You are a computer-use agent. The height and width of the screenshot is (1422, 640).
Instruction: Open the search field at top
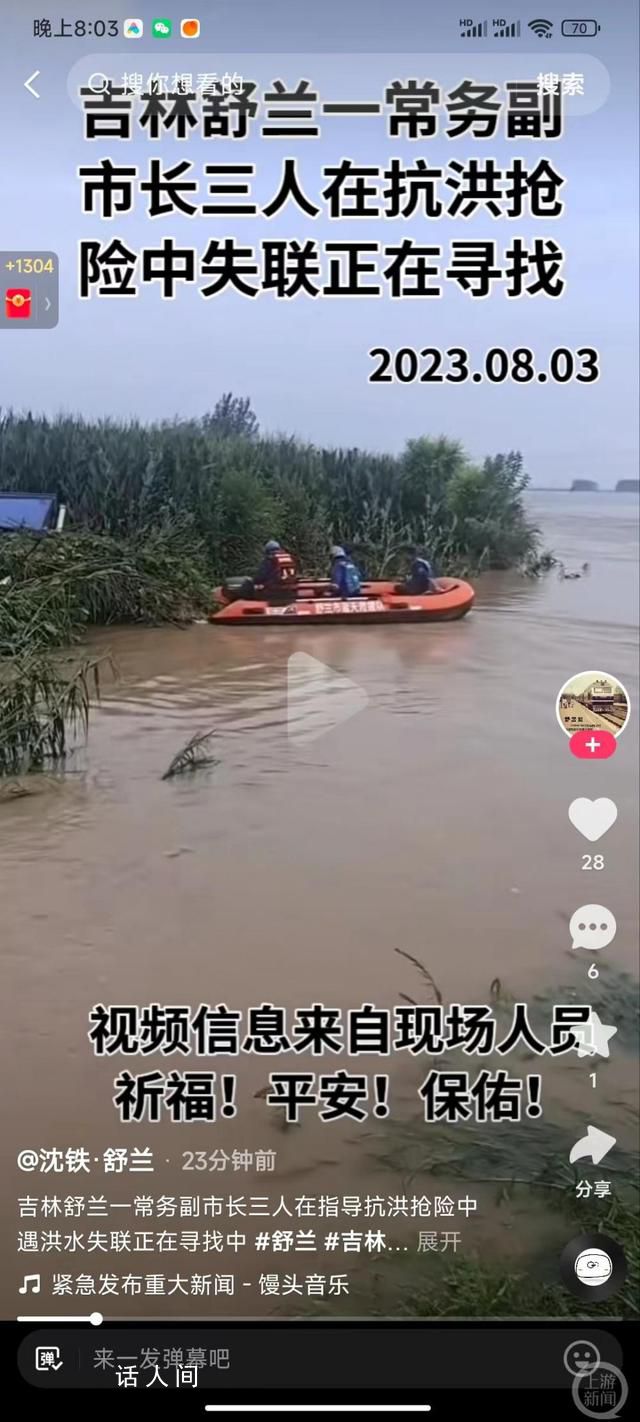pos(300,85)
